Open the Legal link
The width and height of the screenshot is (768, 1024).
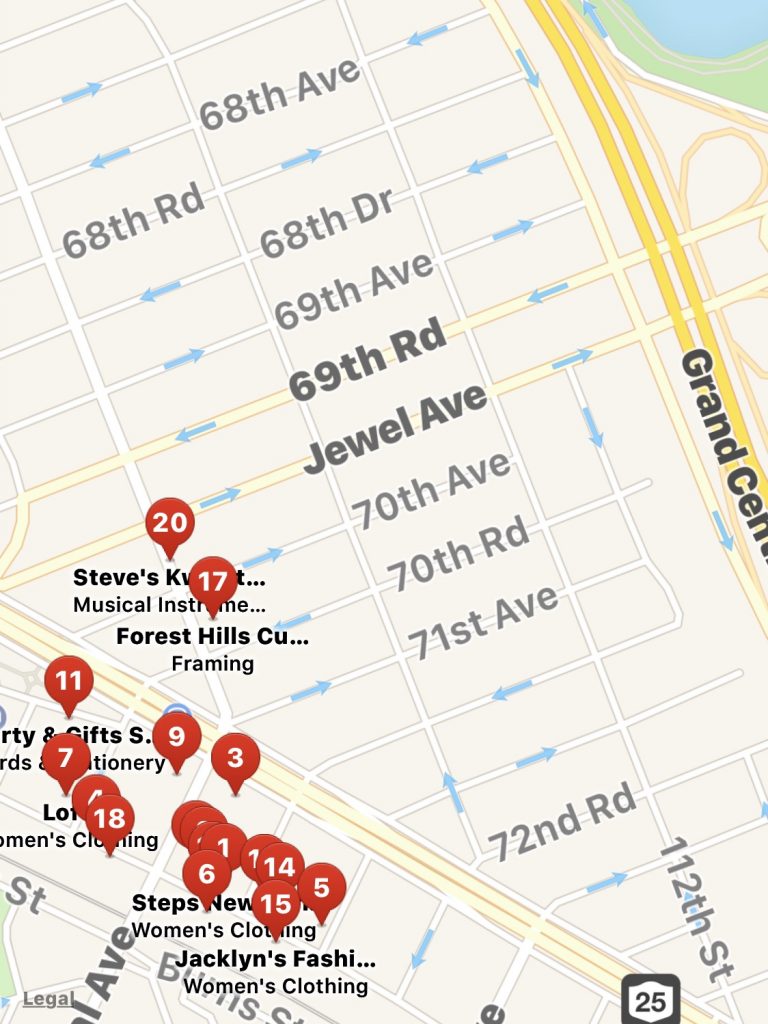[48, 999]
